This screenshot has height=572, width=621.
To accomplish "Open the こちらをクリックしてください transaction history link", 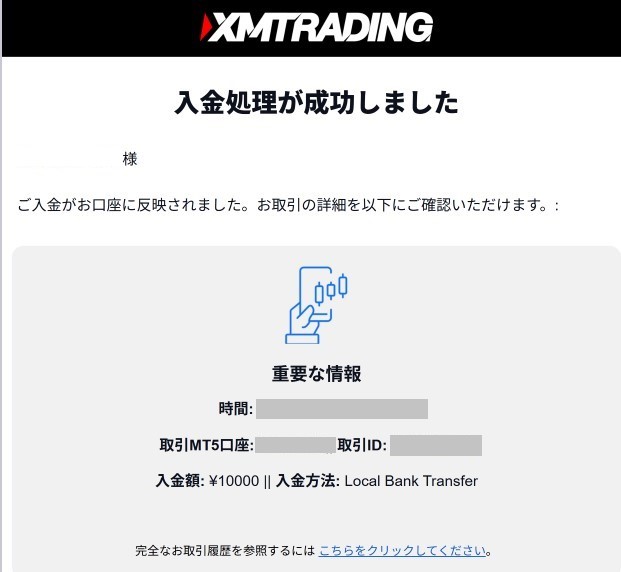I will [402, 551].
